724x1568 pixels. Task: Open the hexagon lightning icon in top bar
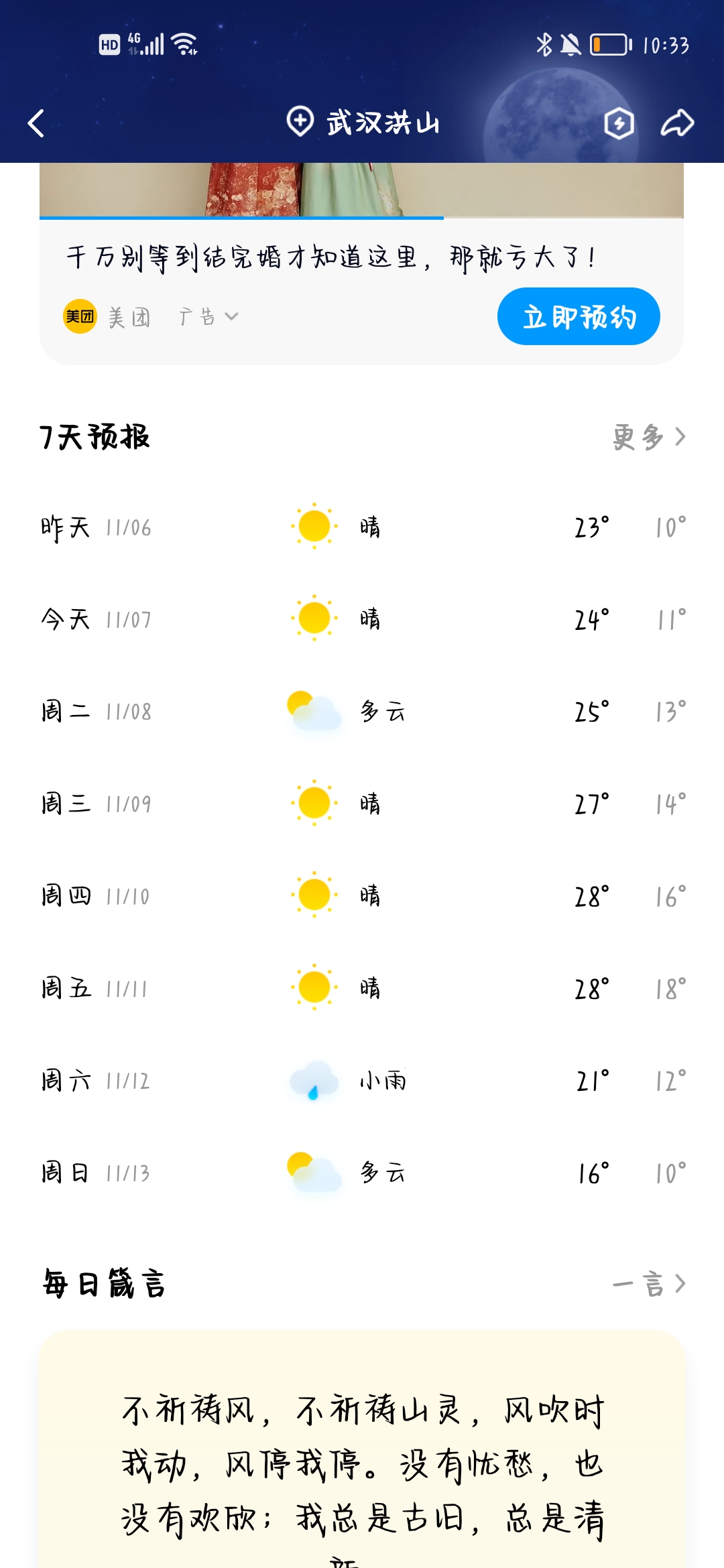point(619,123)
